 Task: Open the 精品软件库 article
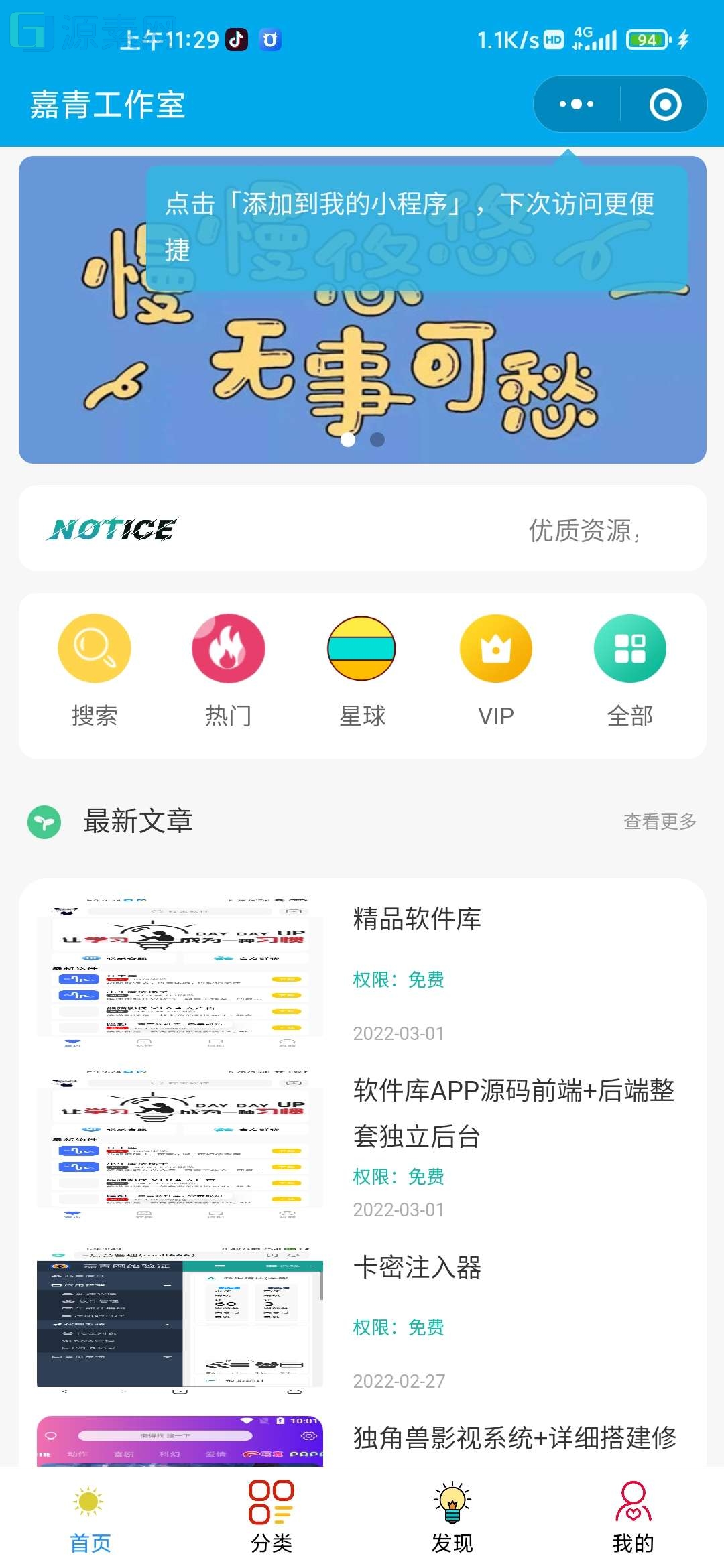tap(417, 919)
